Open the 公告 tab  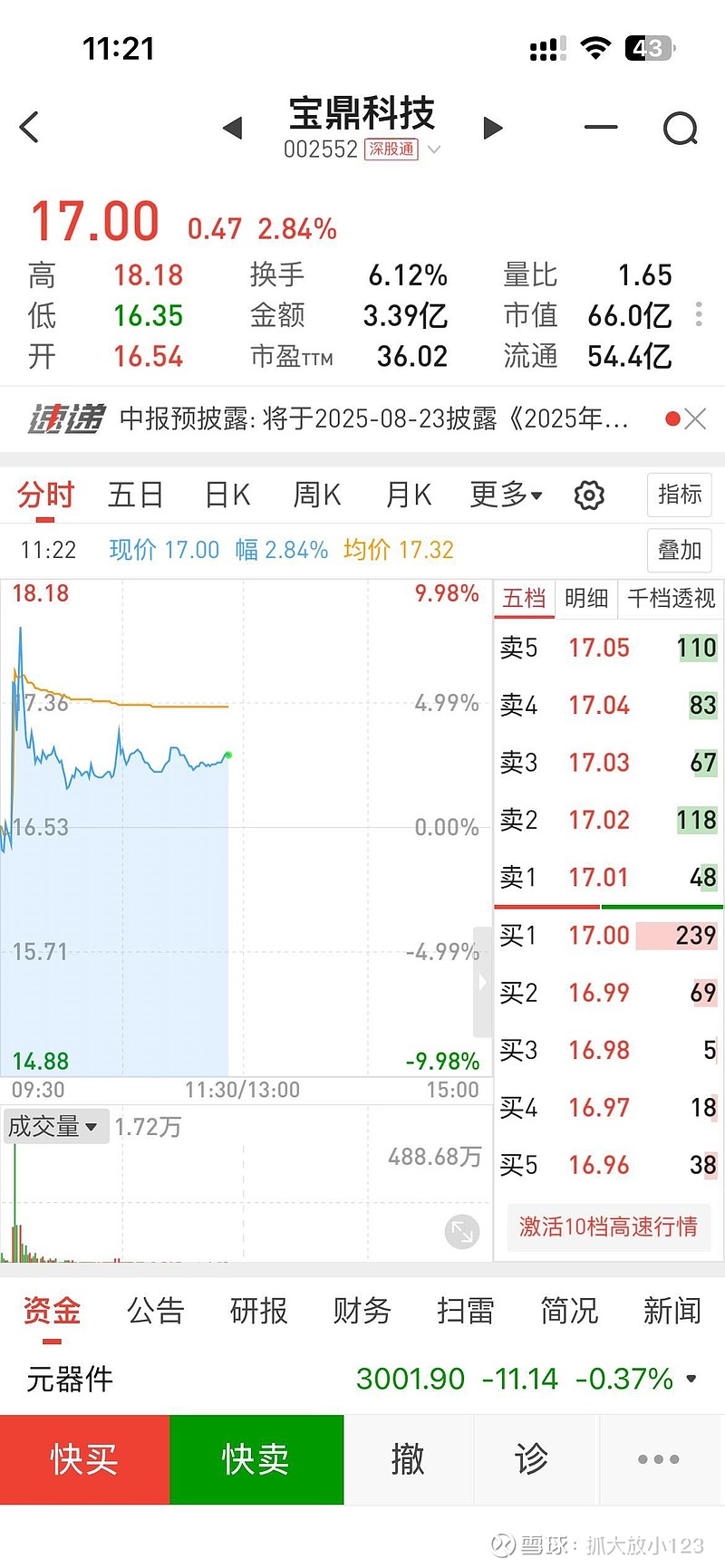pyautogui.click(x=155, y=1310)
